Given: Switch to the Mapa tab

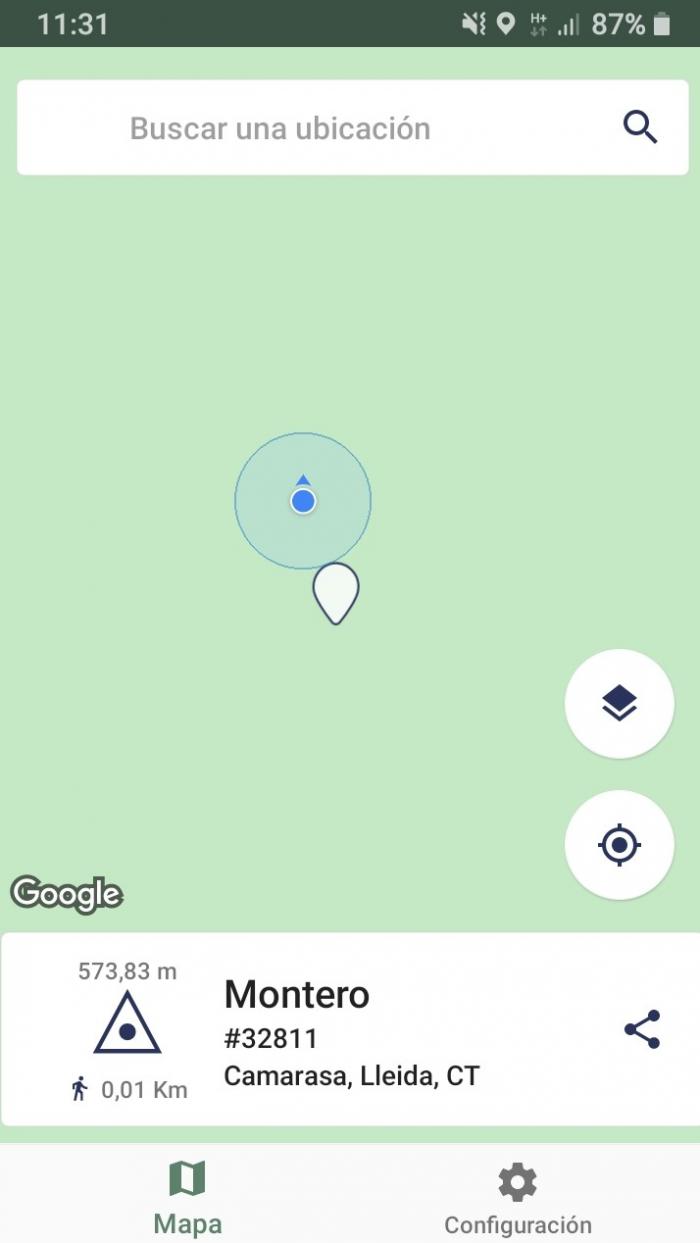Looking at the screenshot, I should click(x=187, y=1197).
